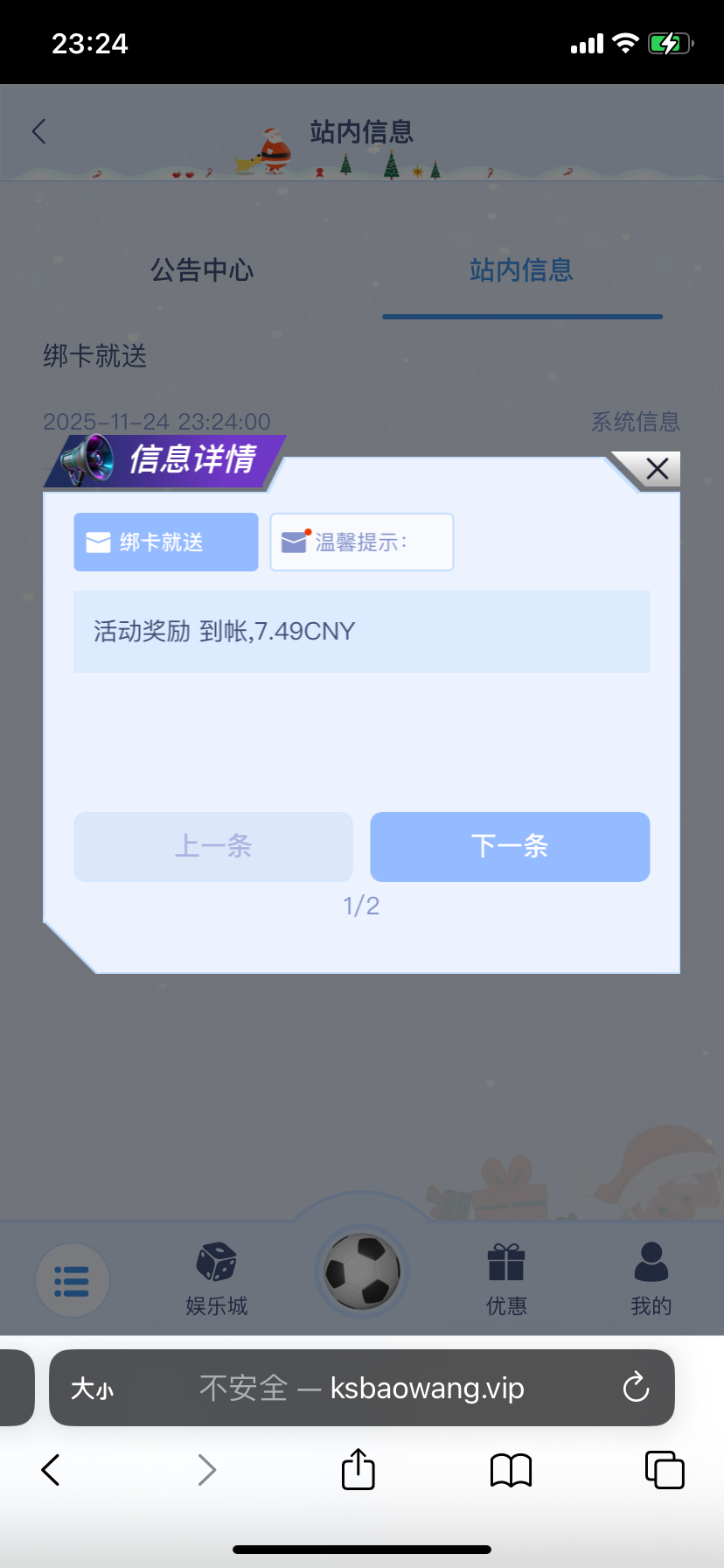Viewport: 724px width, 1568px height.
Task: Go to next message with 下一条
Action: [510, 846]
